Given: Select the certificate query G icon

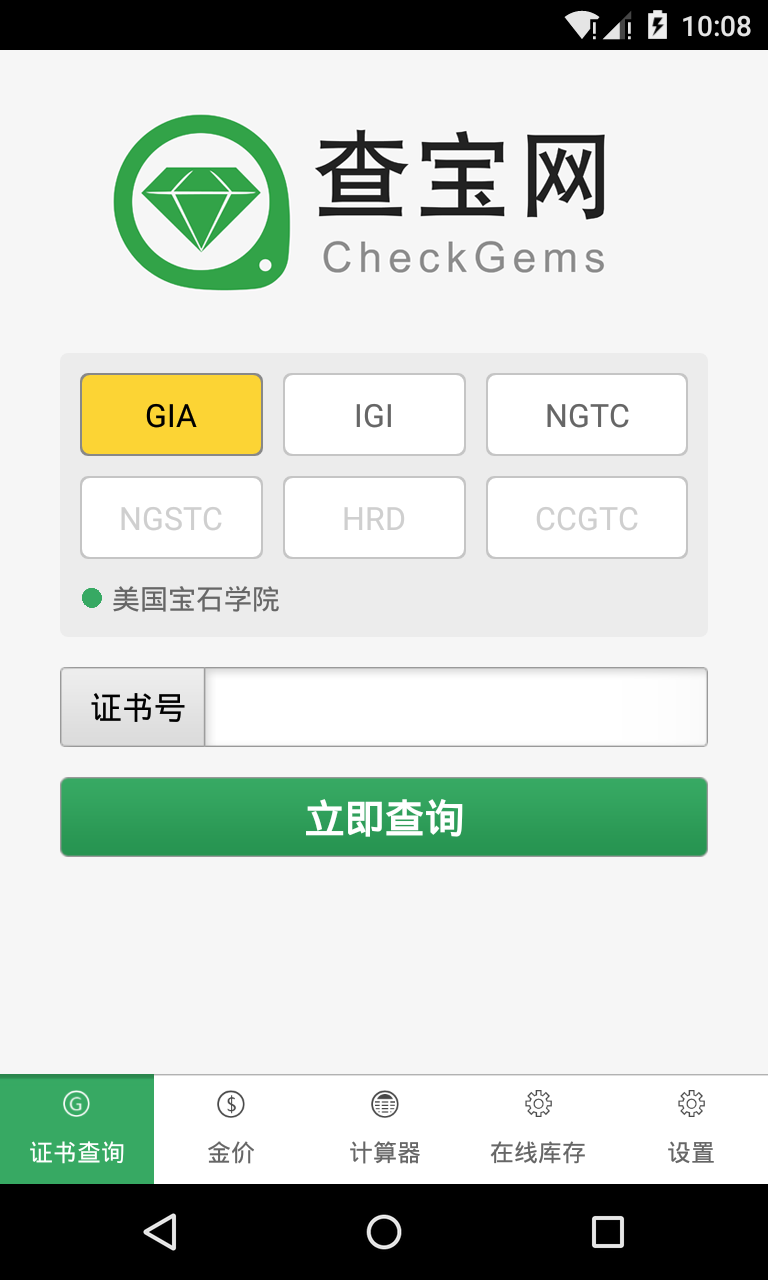Looking at the screenshot, I should tap(76, 1103).
